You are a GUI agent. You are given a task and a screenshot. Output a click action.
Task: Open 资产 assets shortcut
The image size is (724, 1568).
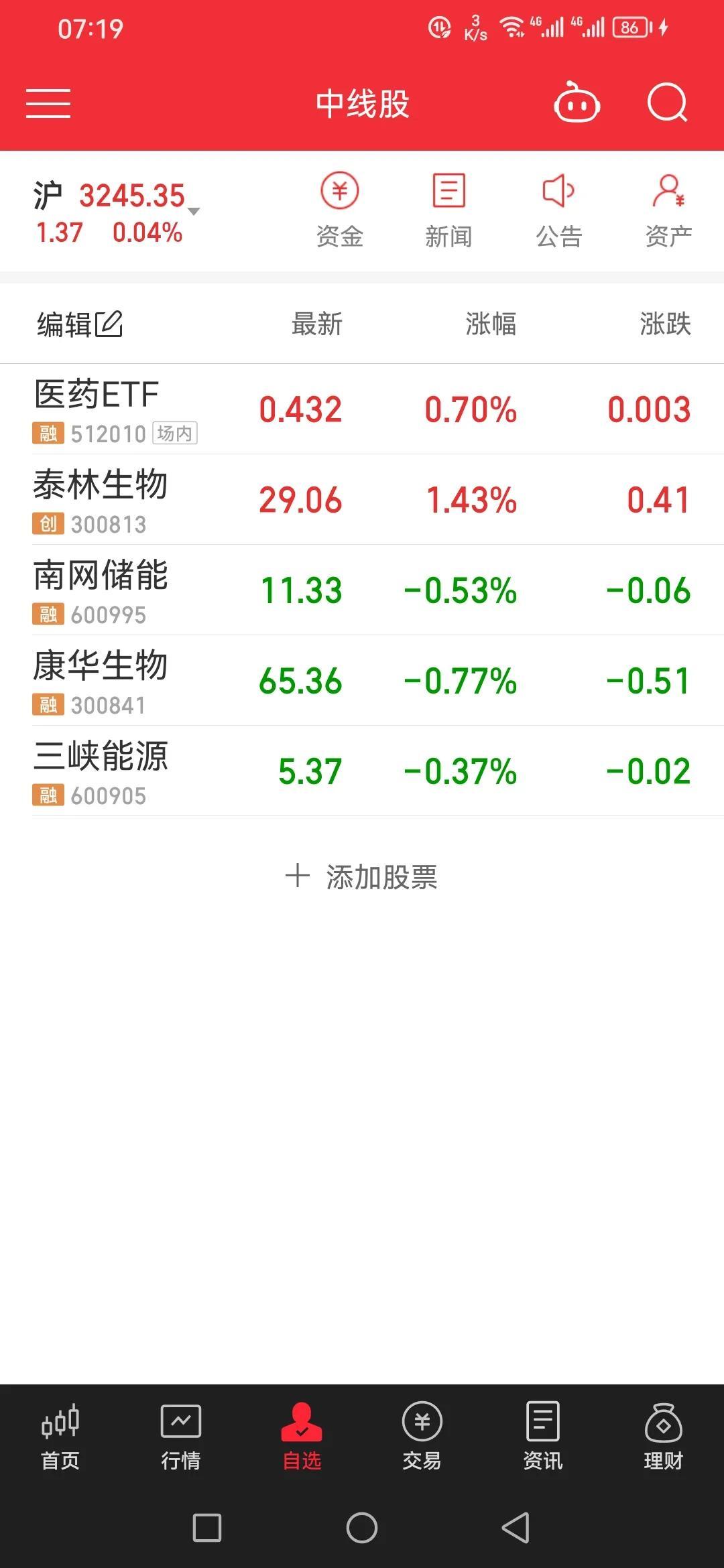tap(668, 210)
